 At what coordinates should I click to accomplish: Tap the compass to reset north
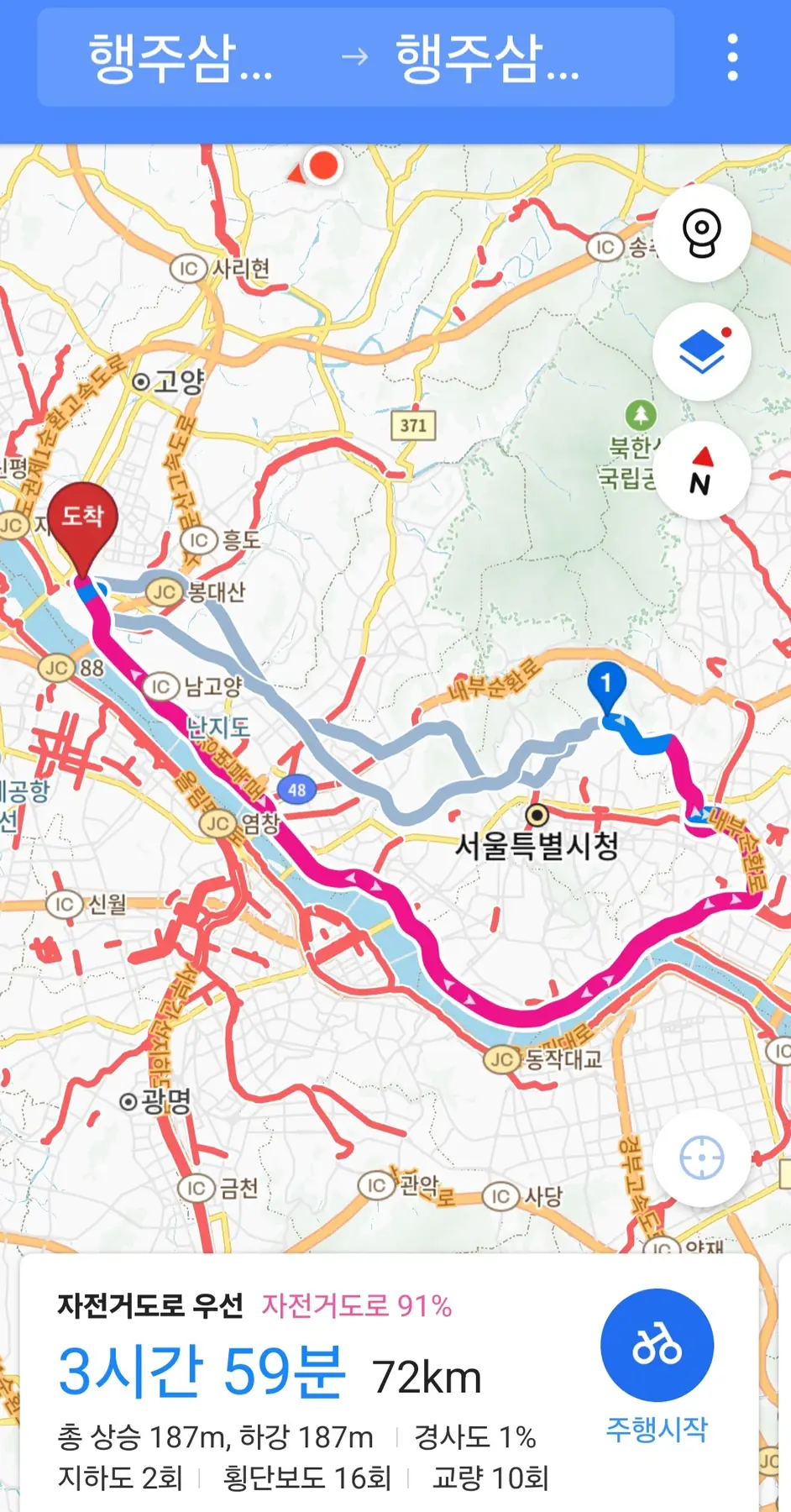click(701, 471)
